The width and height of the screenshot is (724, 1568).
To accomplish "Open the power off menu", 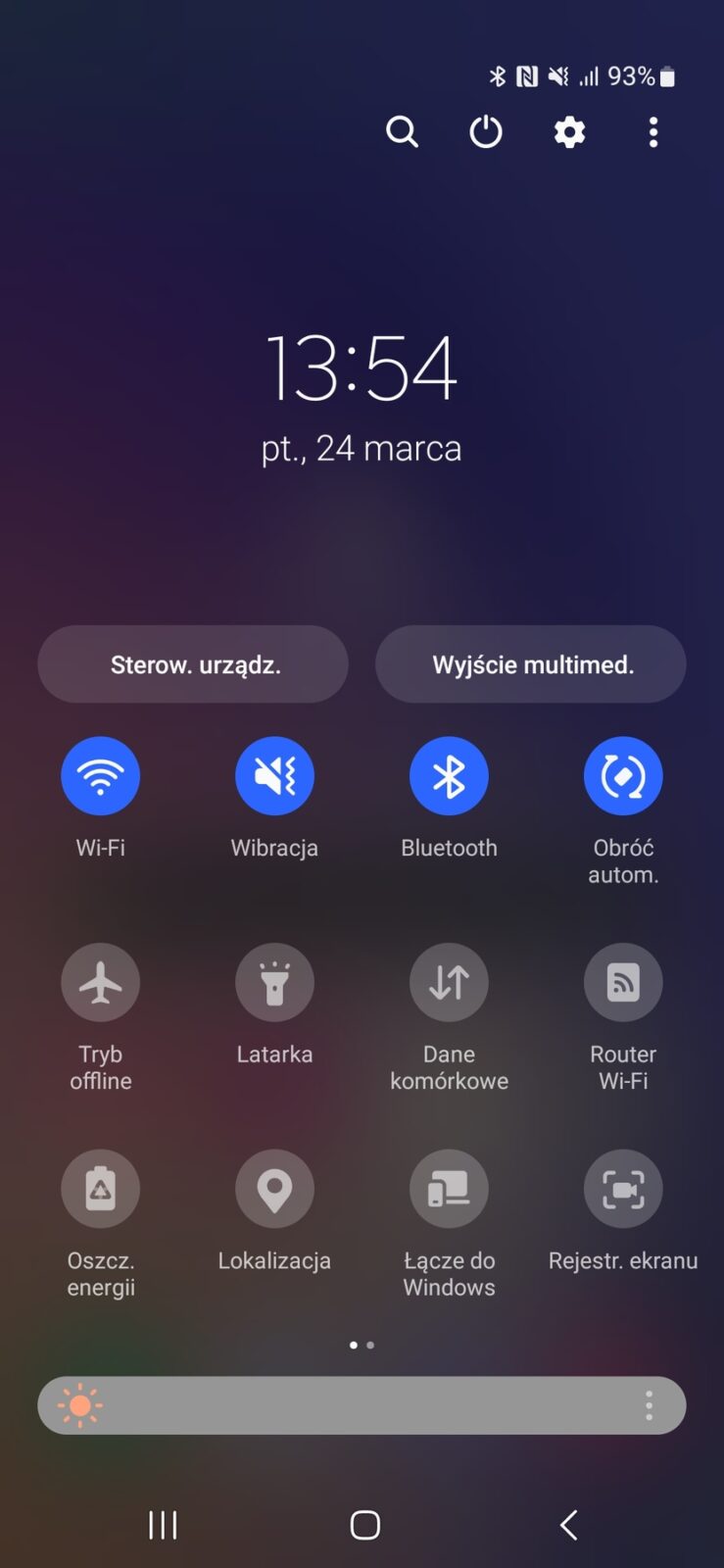I will [x=486, y=131].
